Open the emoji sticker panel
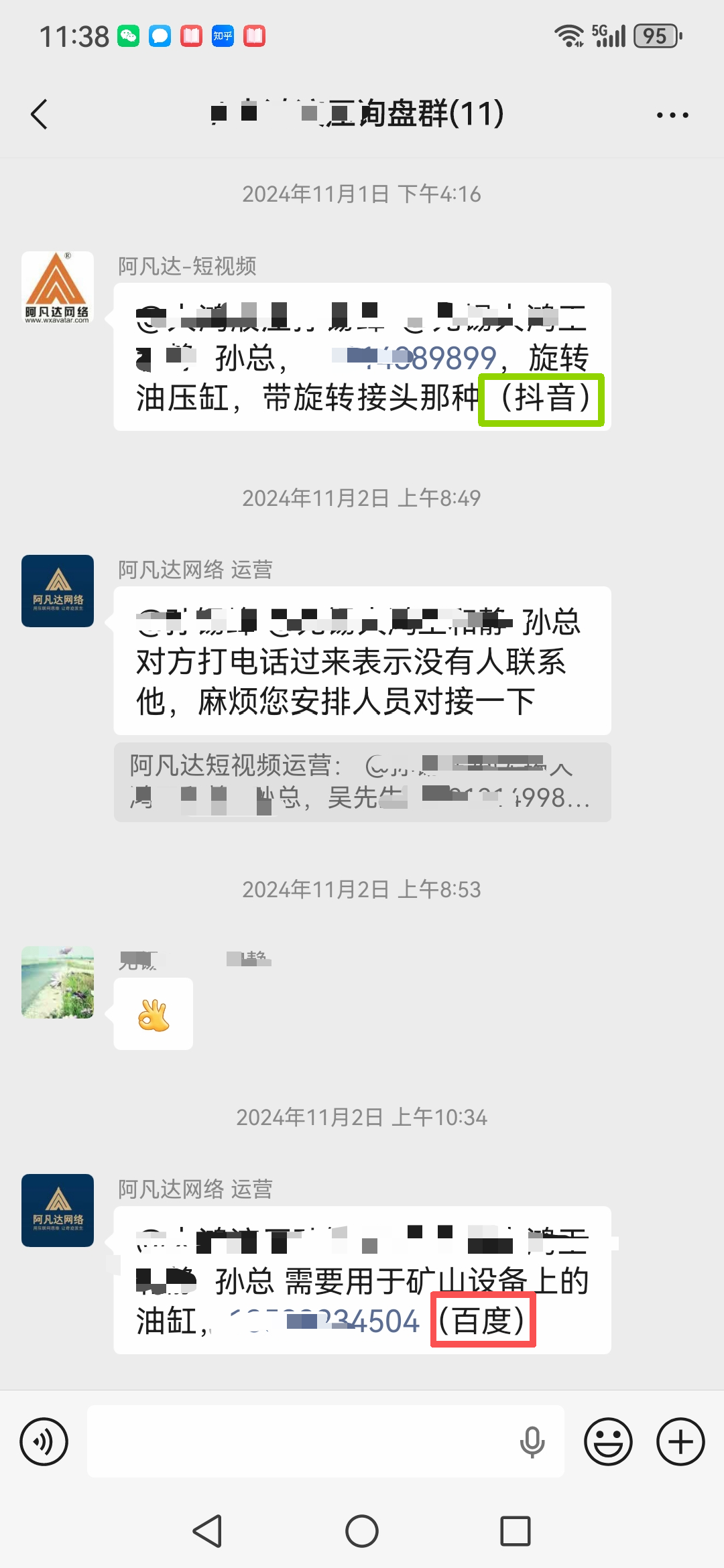 pyautogui.click(x=608, y=1441)
